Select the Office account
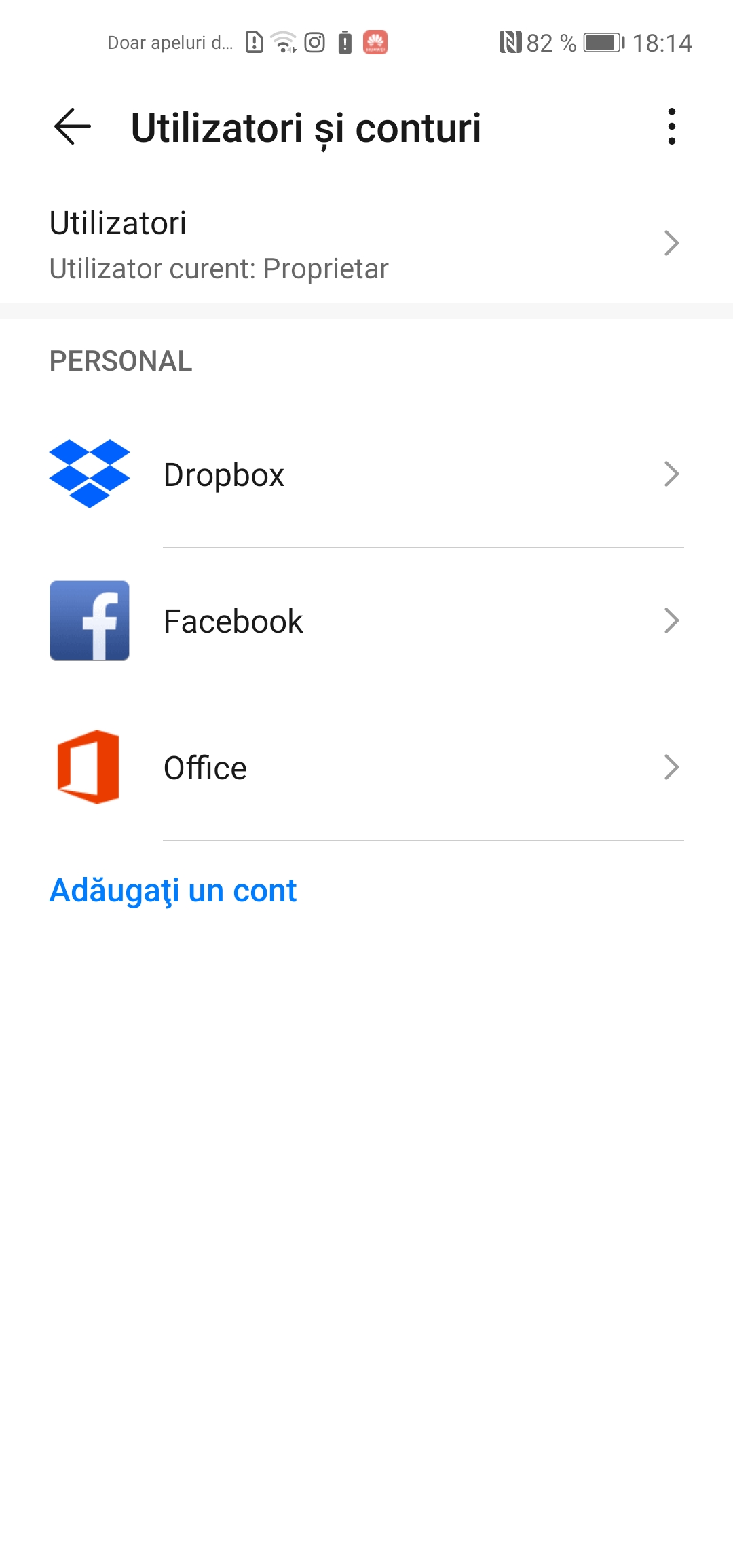733x1568 pixels. point(366,768)
